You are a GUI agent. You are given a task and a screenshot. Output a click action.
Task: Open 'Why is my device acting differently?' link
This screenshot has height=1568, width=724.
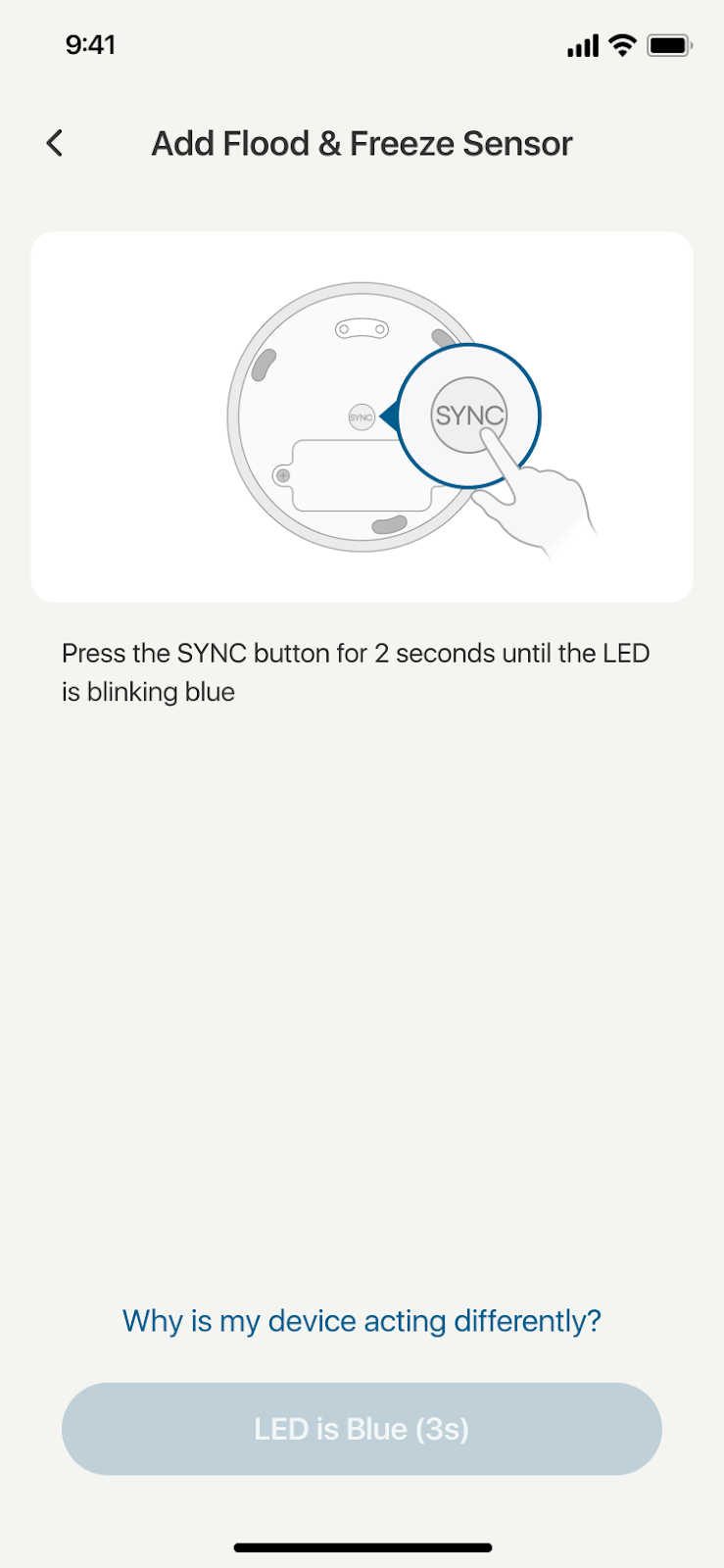click(x=362, y=1321)
